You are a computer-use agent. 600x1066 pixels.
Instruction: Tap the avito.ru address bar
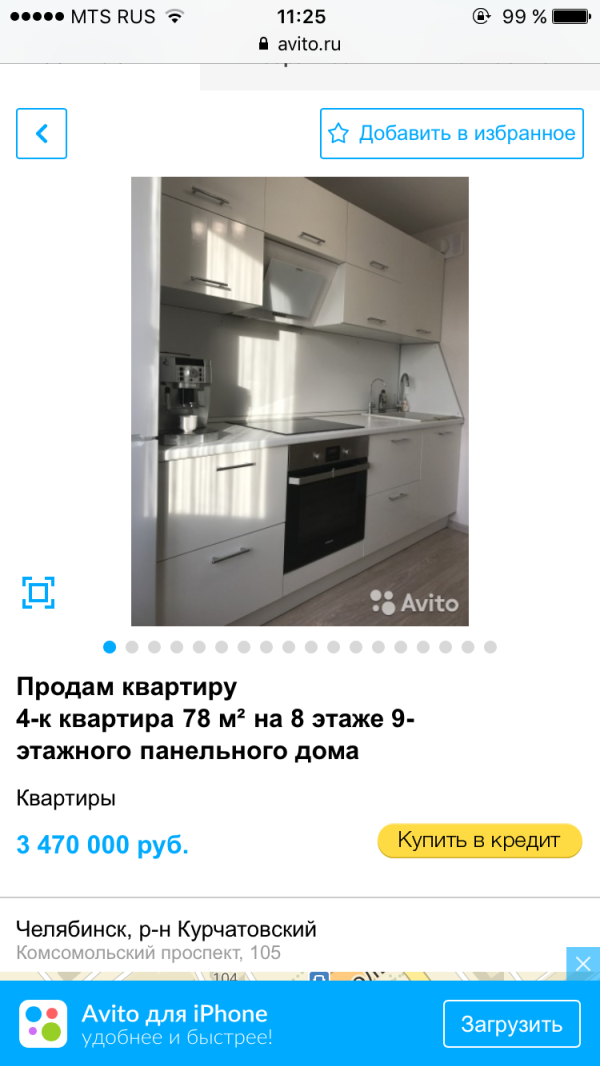(x=300, y=45)
